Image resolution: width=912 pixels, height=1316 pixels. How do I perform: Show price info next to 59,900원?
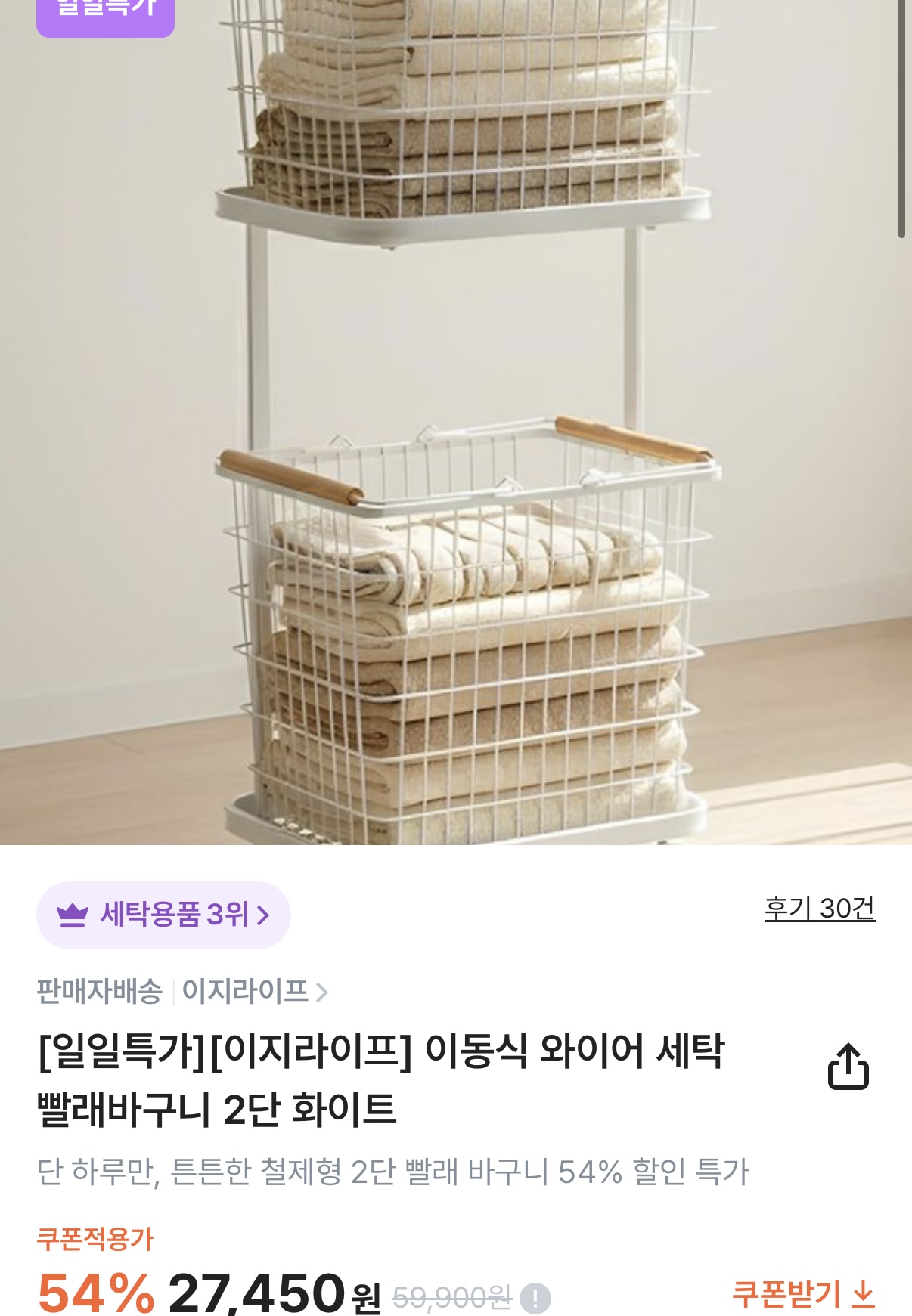coord(536,1299)
